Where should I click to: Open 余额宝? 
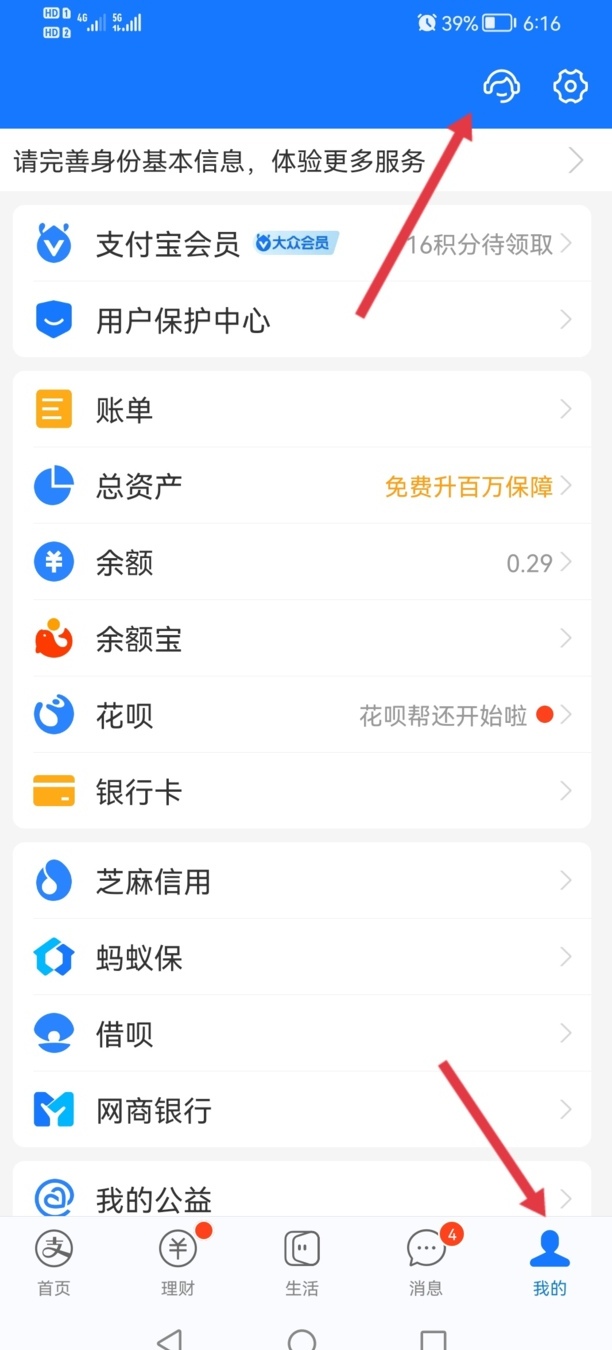pyautogui.click(x=301, y=639)
